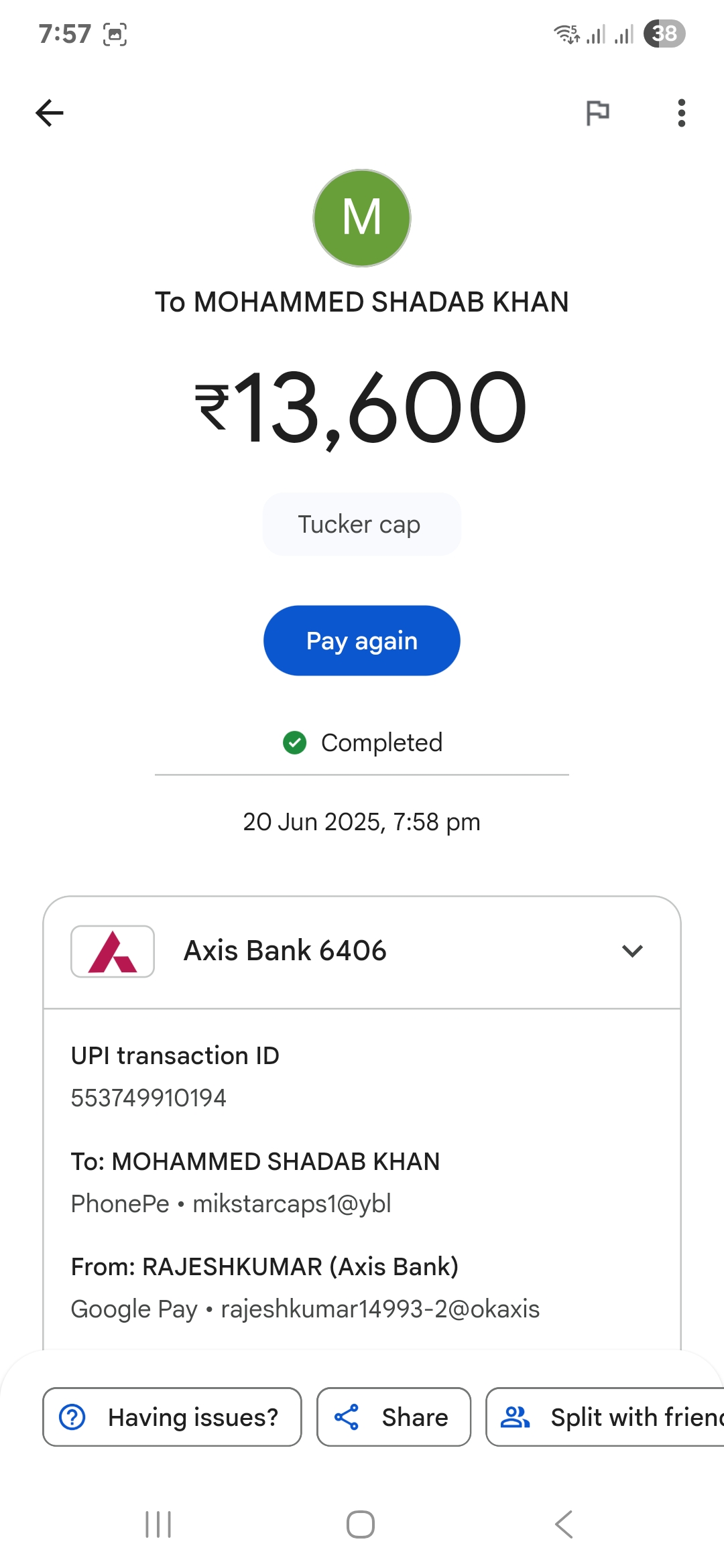The width and height of the screenshot is (724, 1568).
Task: Select Split with friends
Action: (605, 1417)
